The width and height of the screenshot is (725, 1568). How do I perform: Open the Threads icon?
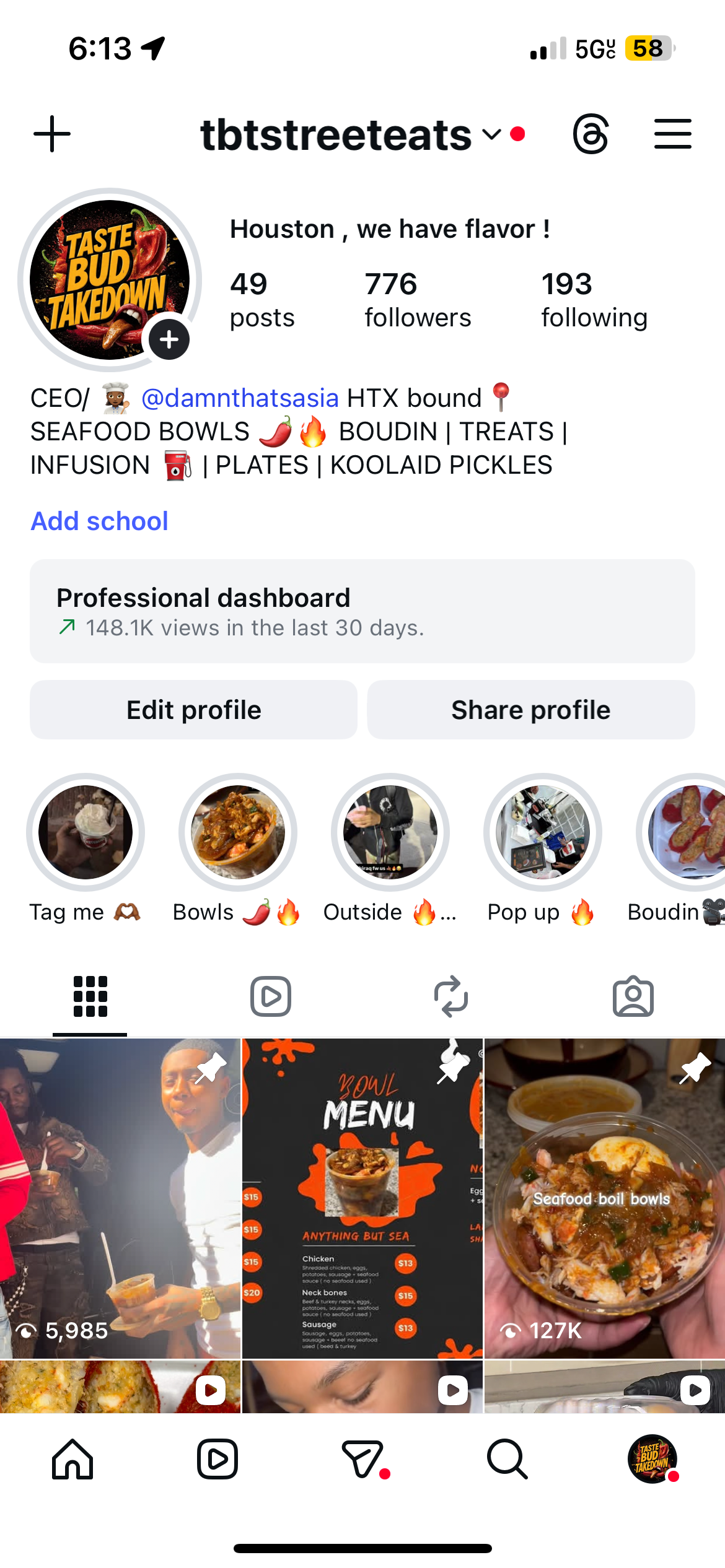point(591,134)
